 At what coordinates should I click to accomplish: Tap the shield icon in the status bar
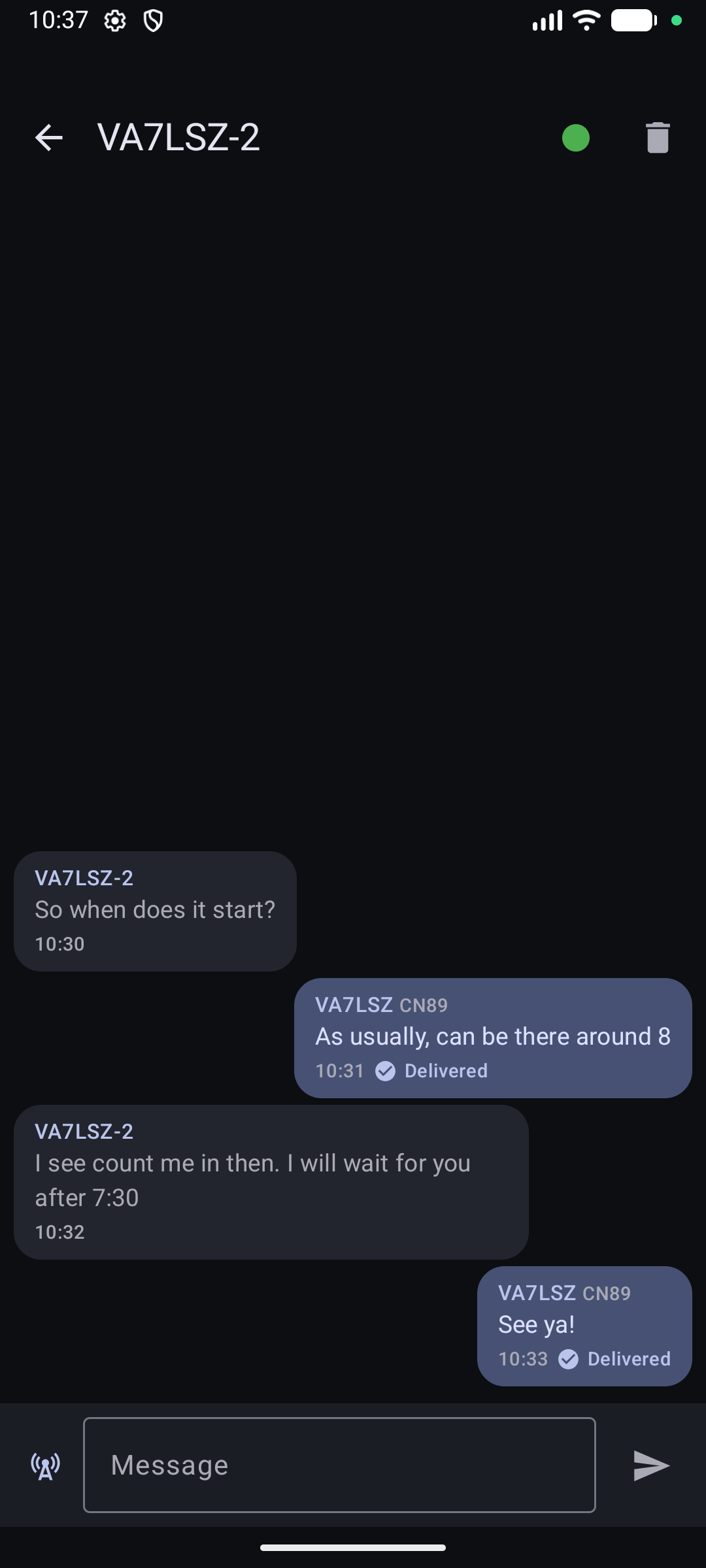pos(154,21)
